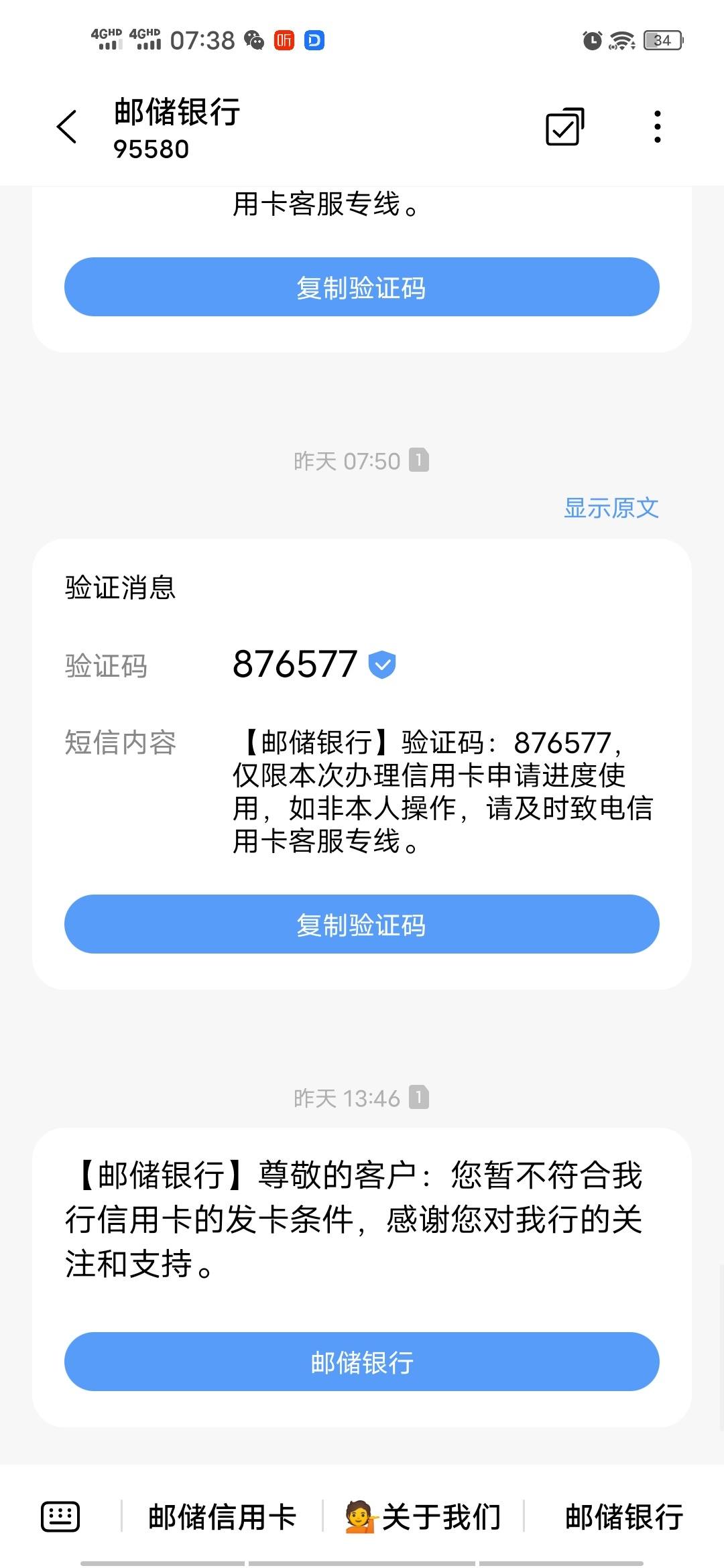Open the 关于我们 menu
Image resolution: width=724 pixels, height=1568 pixels.
pyautogui.click(x=423, y=1516)
